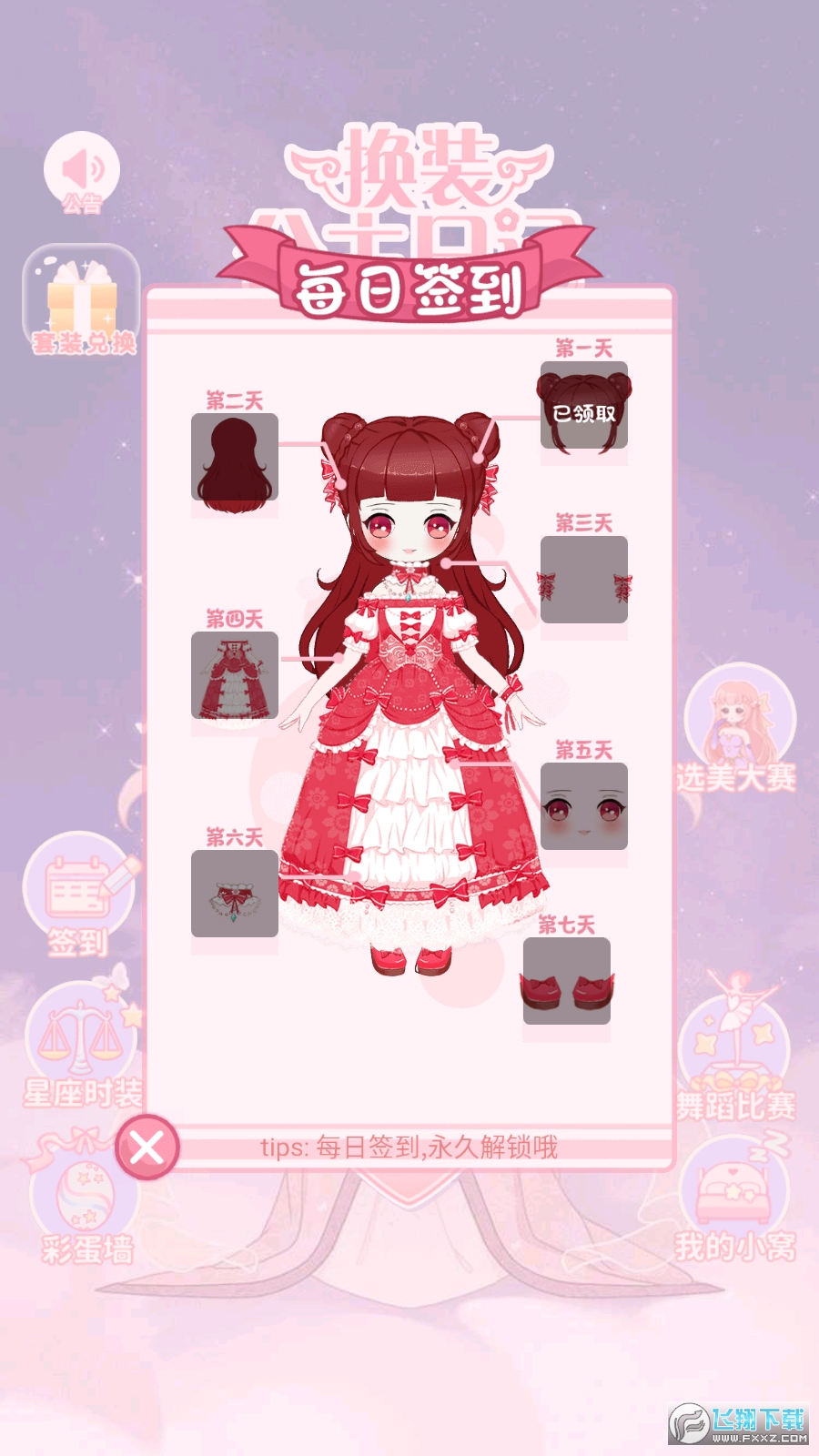Screen dimensions: 819x1456
Task: Claim the 第二天 hairstyle reward
Action: click(x=234, y=457)
